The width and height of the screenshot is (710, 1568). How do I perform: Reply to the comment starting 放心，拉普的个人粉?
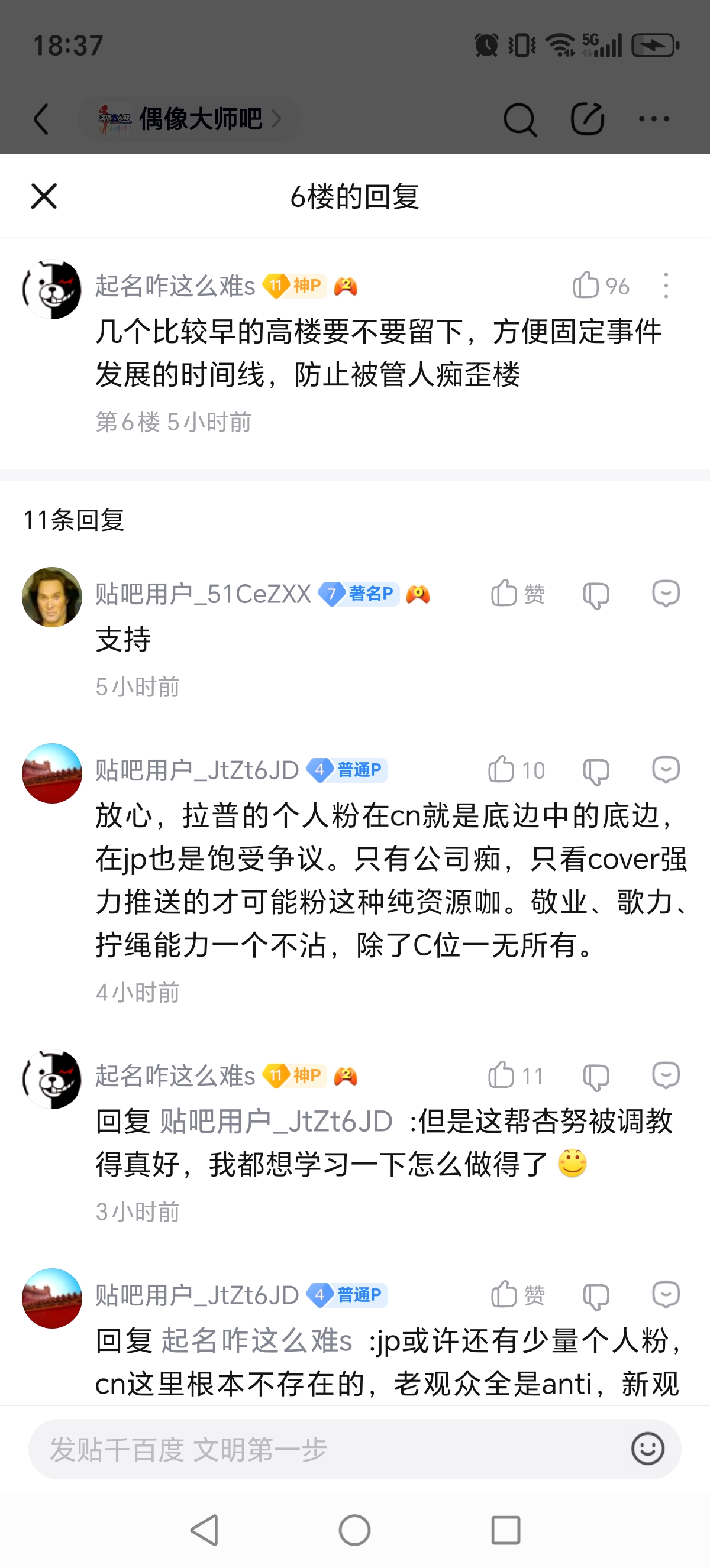[666, 770]
